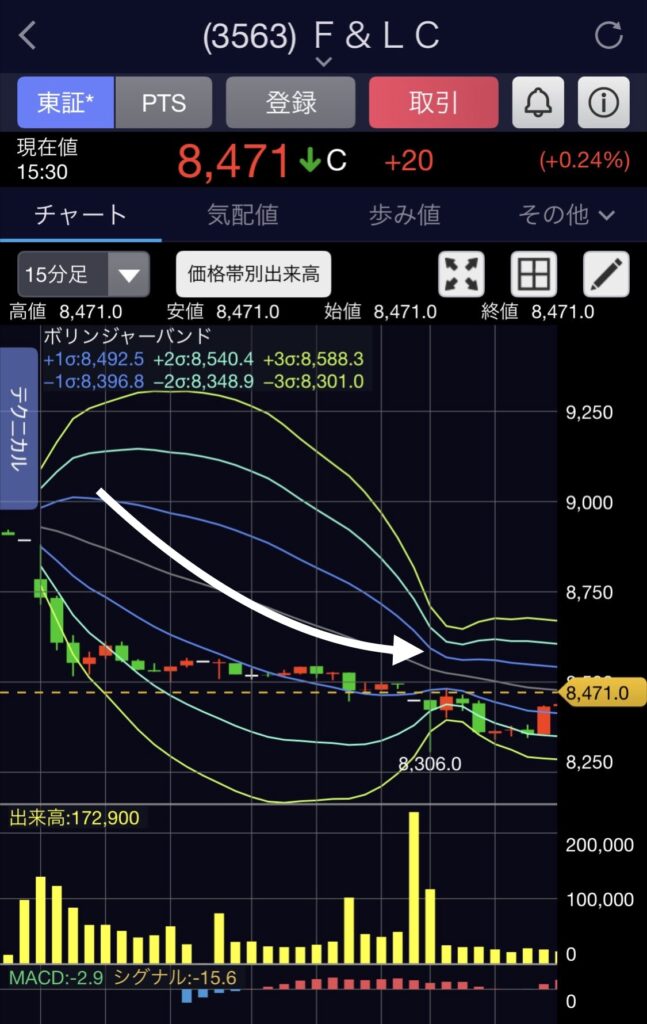
Task: Switch to the 歩み値 tab
Action: [404, 214]
